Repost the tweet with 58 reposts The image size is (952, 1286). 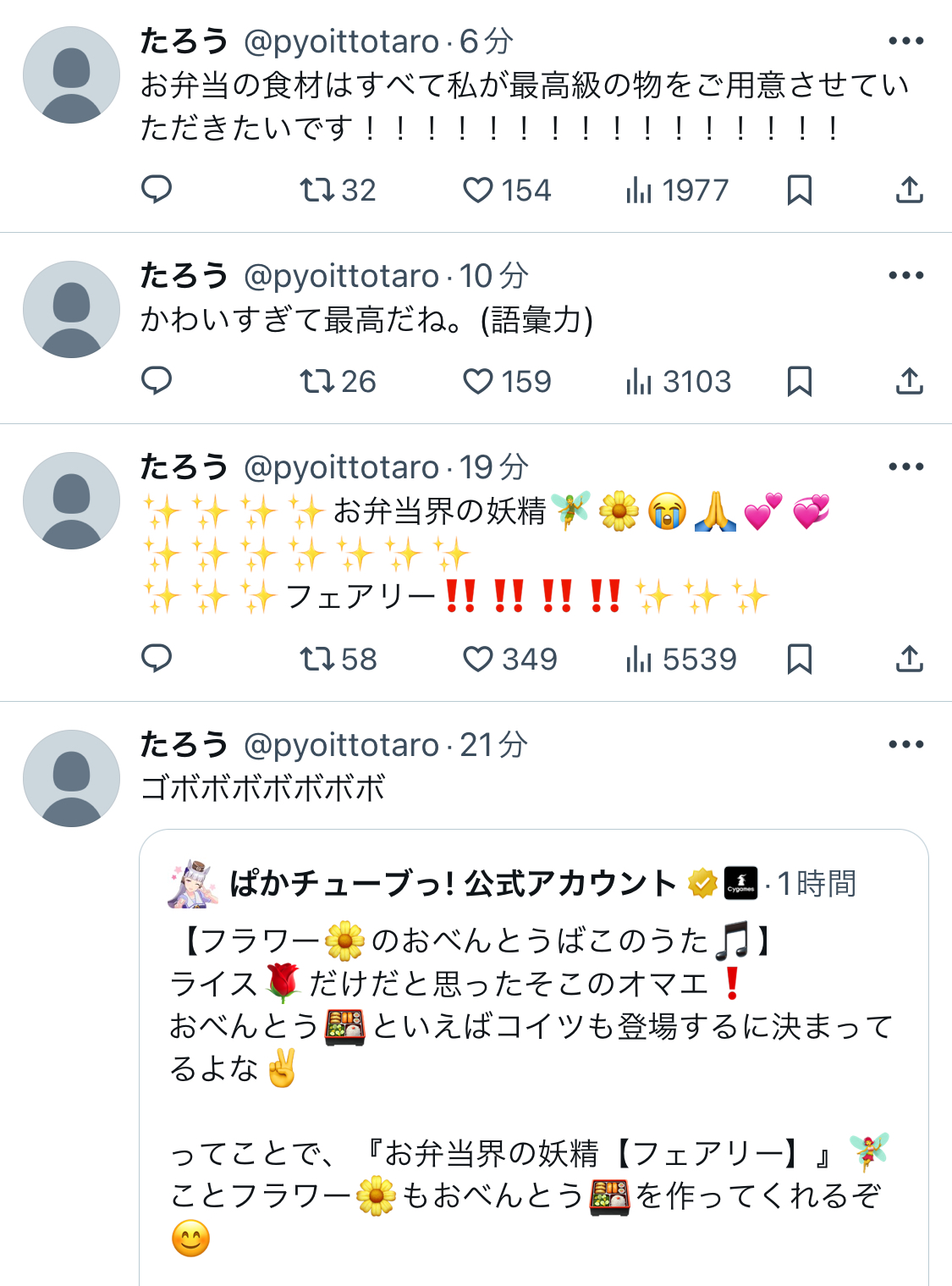(318, 659)
